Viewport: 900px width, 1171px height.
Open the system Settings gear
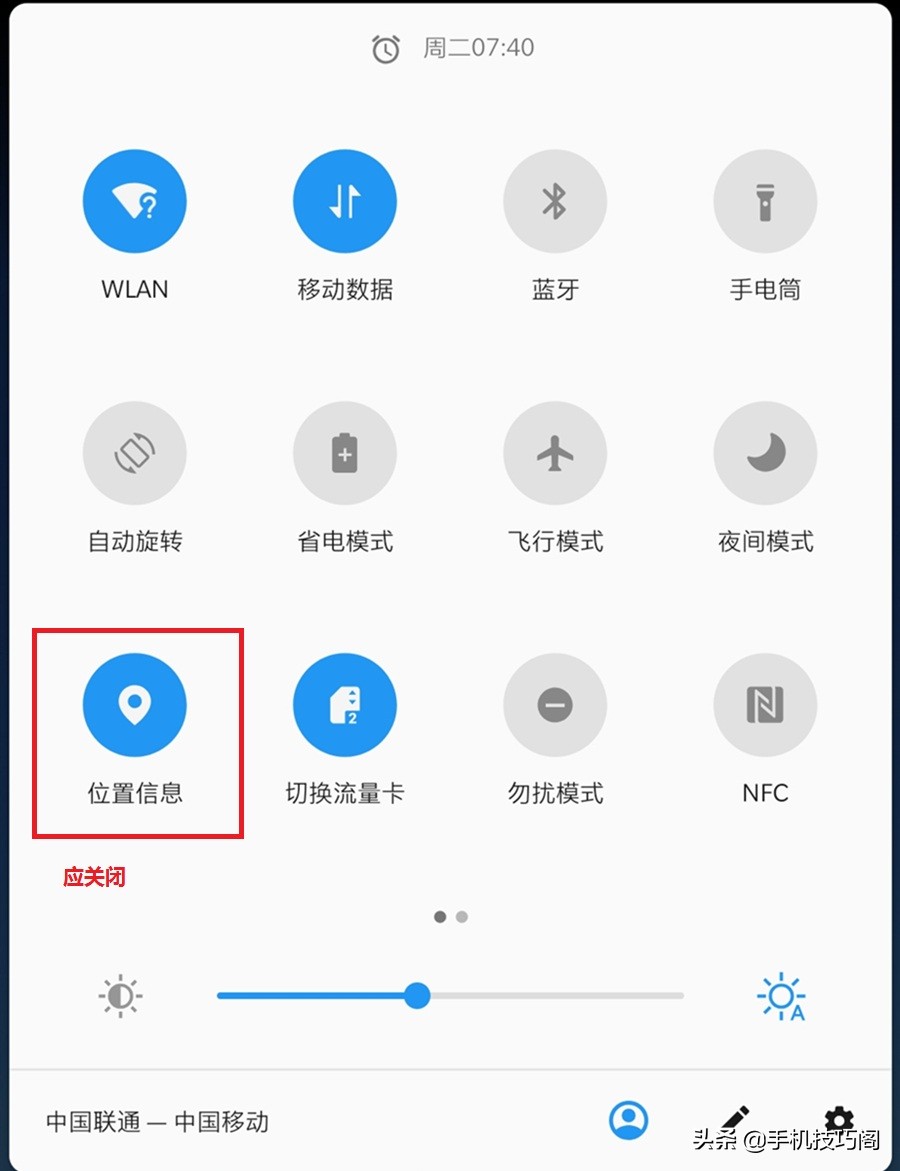pyautogui.click(x=838, y=1120)
